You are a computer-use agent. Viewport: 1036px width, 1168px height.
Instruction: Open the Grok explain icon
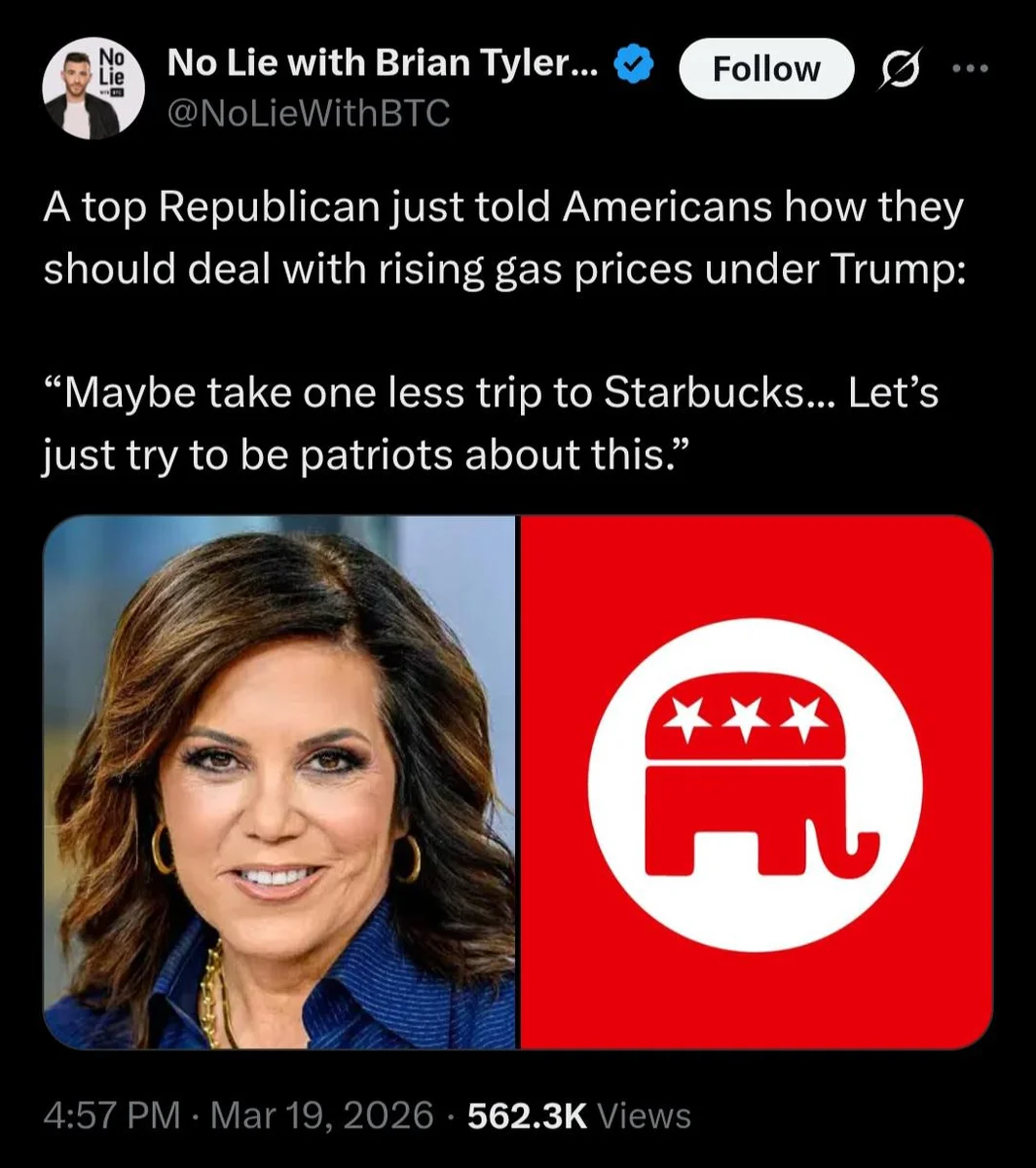(902, 69)
